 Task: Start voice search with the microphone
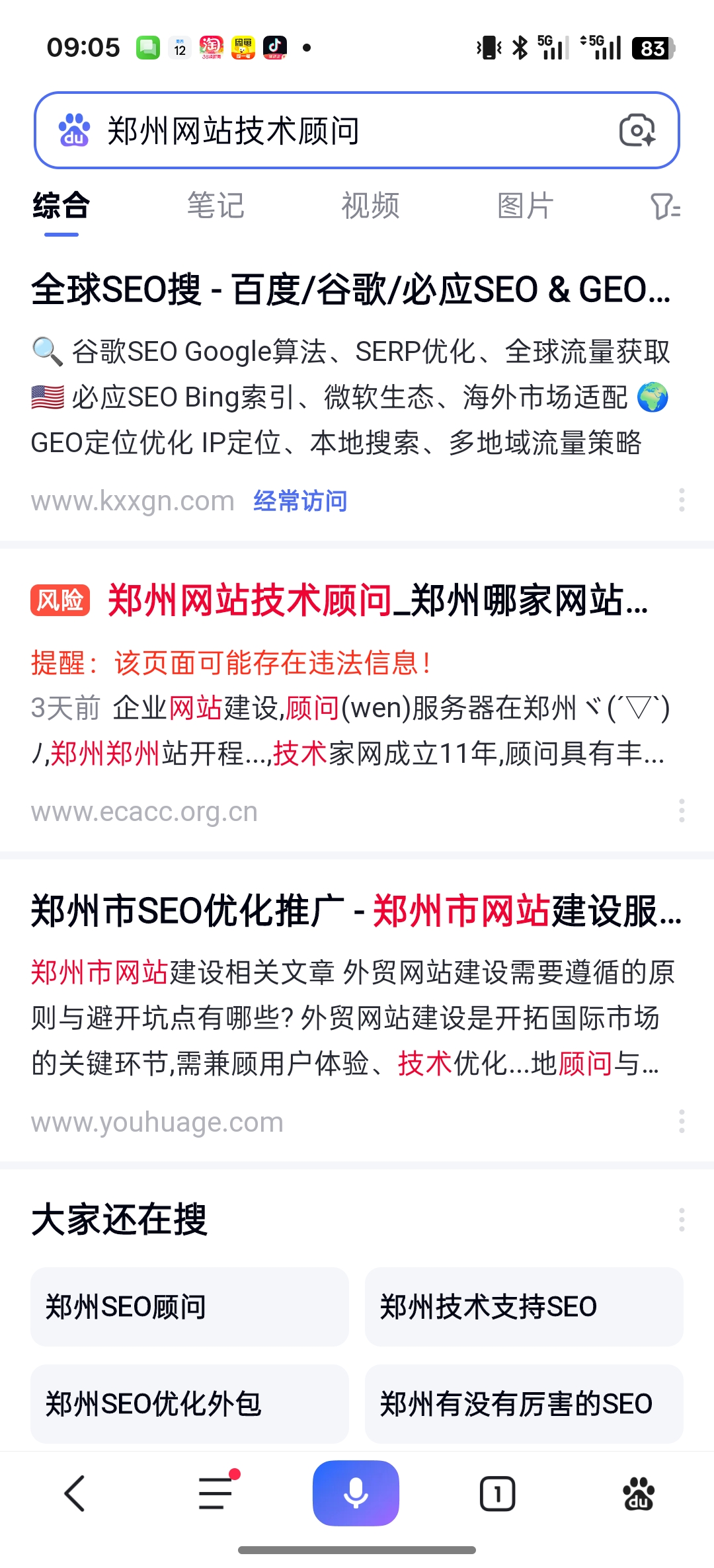(x=356, y=1493)
